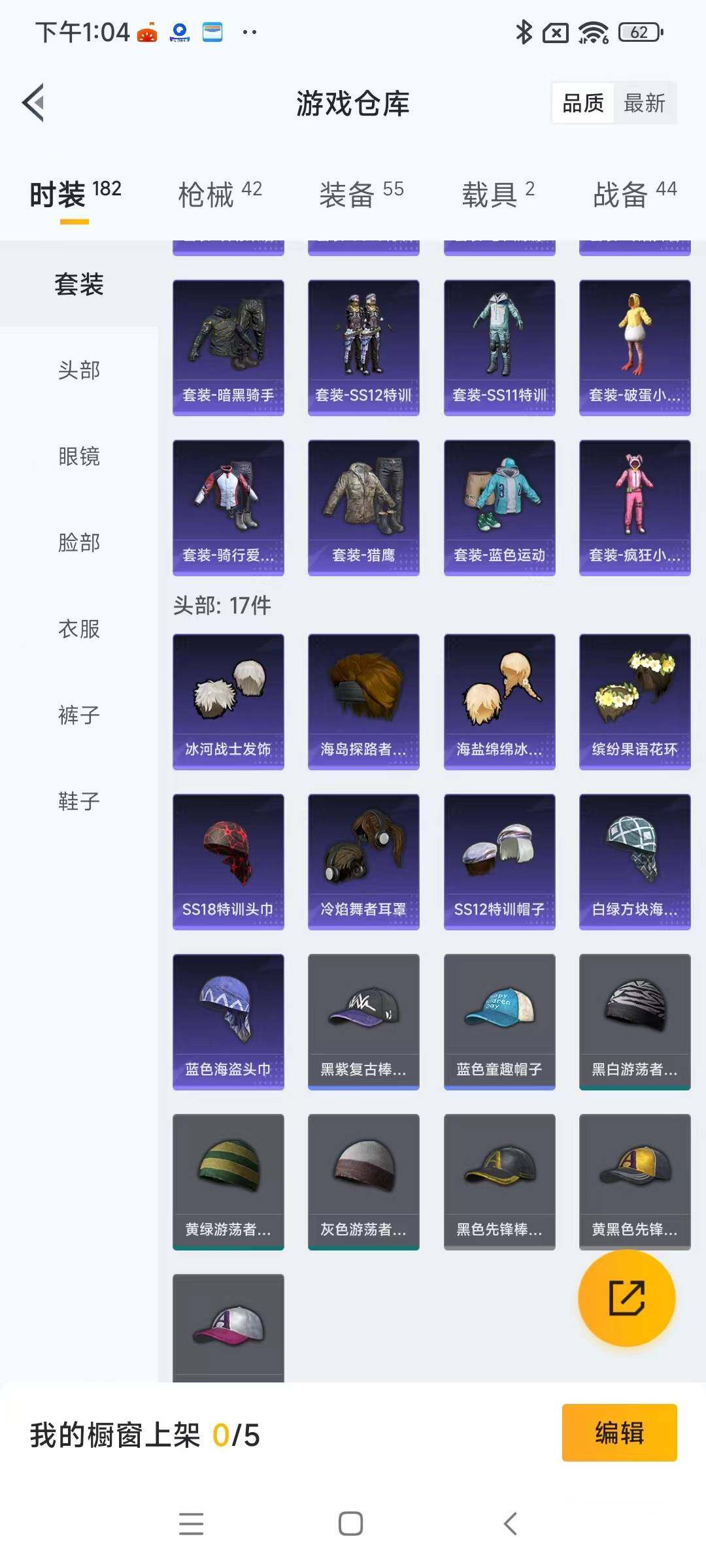Jump to 衣服 category
706x1568 pixels.
[79, 629]
